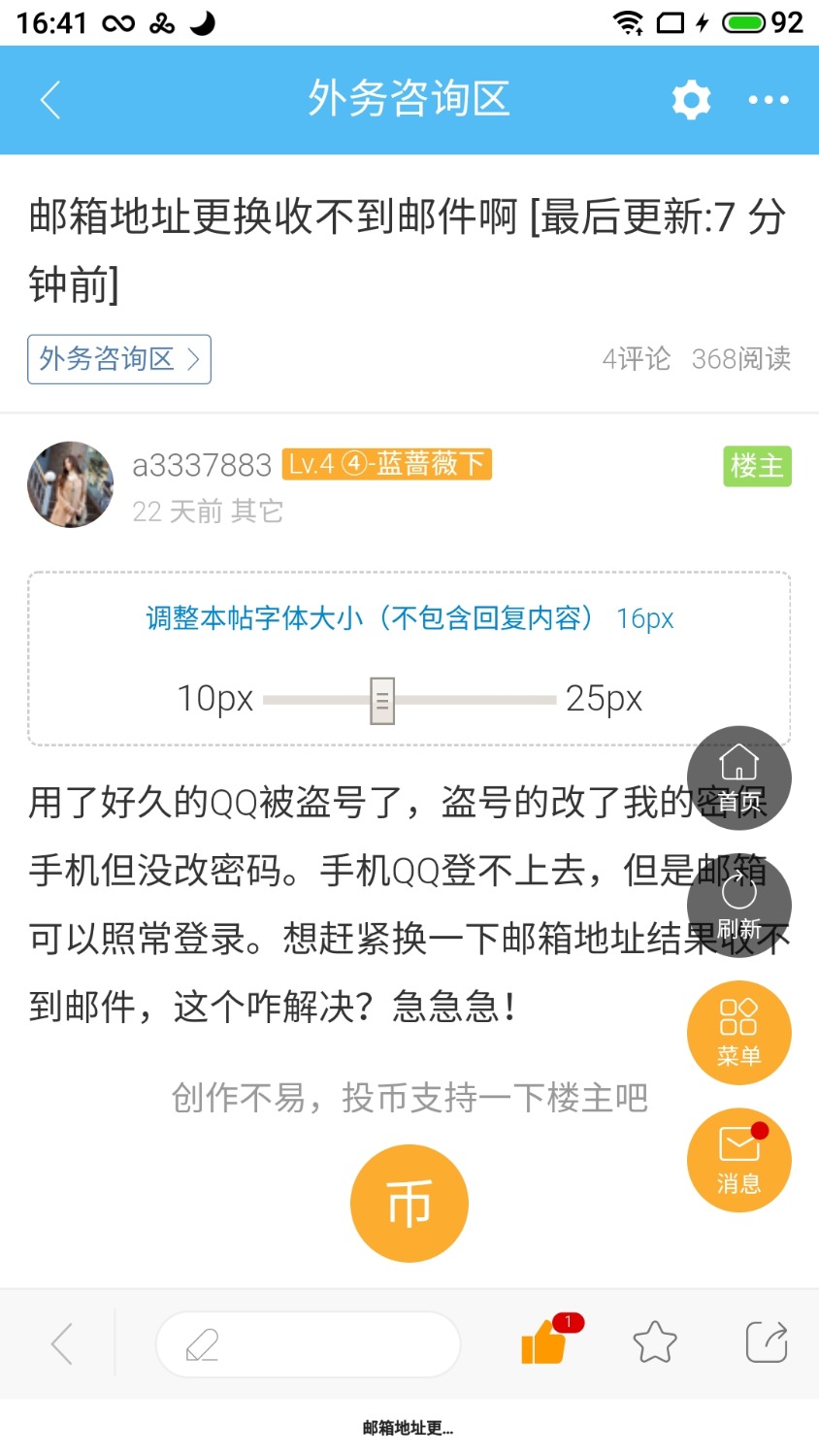Image resolution: width=819 pixels, height=1456 pixels.
Task: Tip the poster with the 币 button
Action: (409, 1204)
